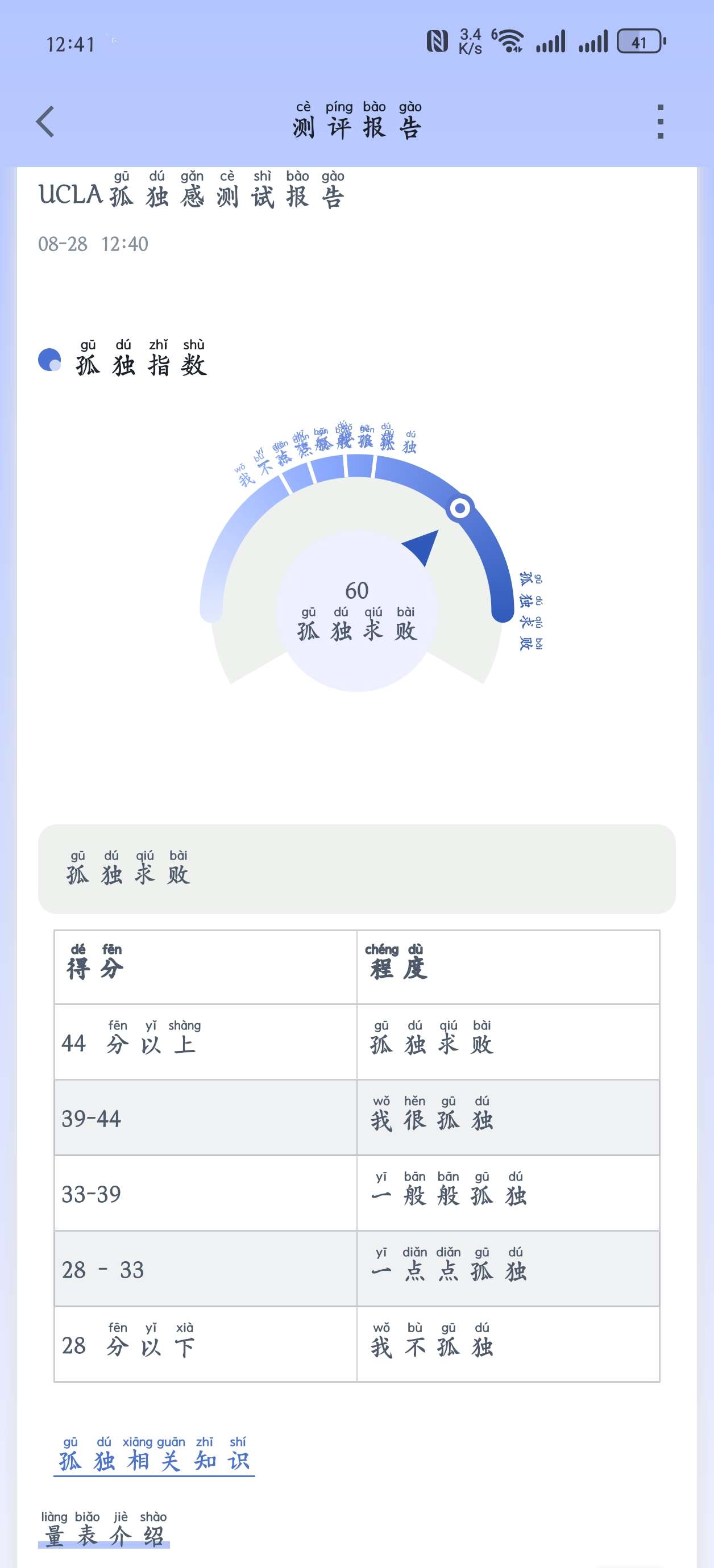Go back from the 测评报告 page
The image size is (714, 1568).
pyautogui.click(x=45, y=122)
